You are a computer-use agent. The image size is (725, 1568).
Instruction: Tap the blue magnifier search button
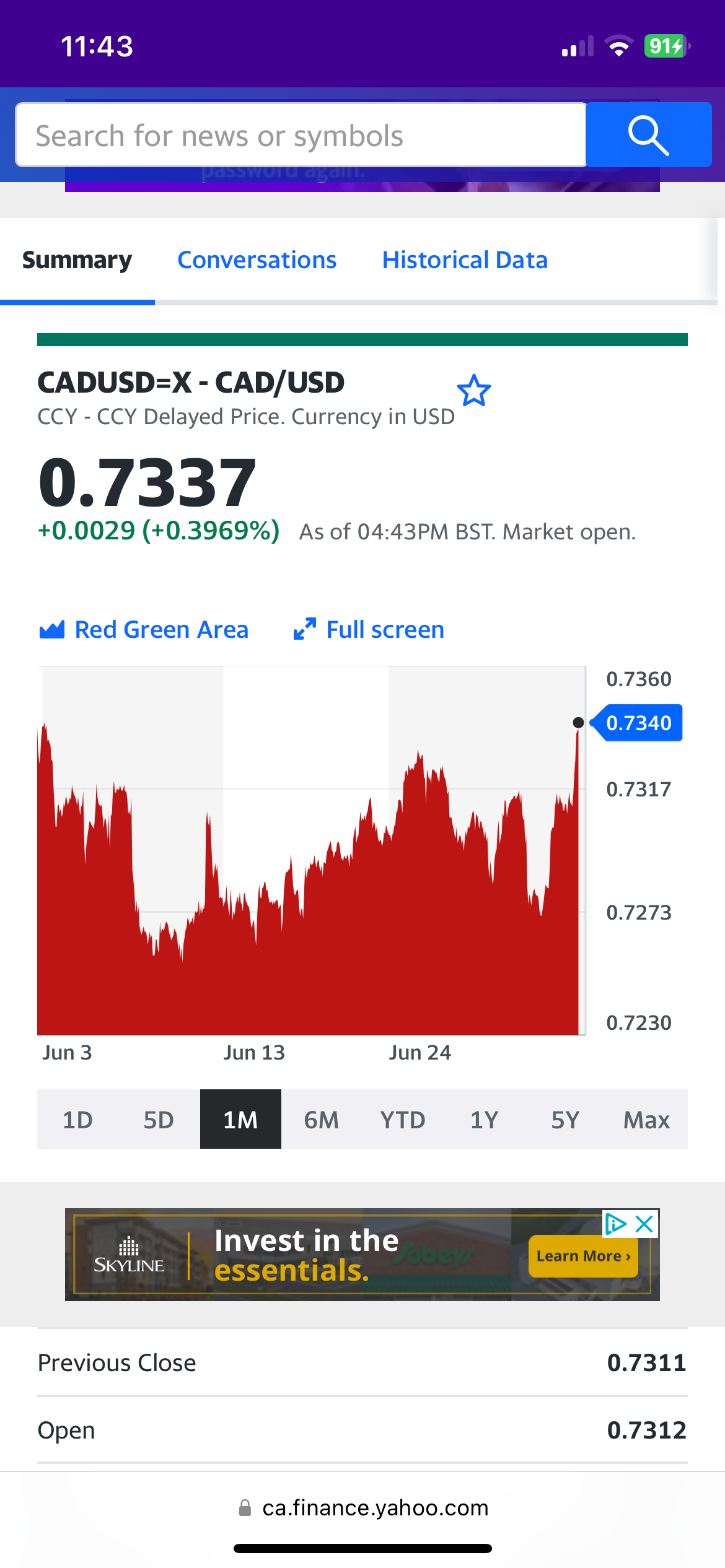(648, 135)
